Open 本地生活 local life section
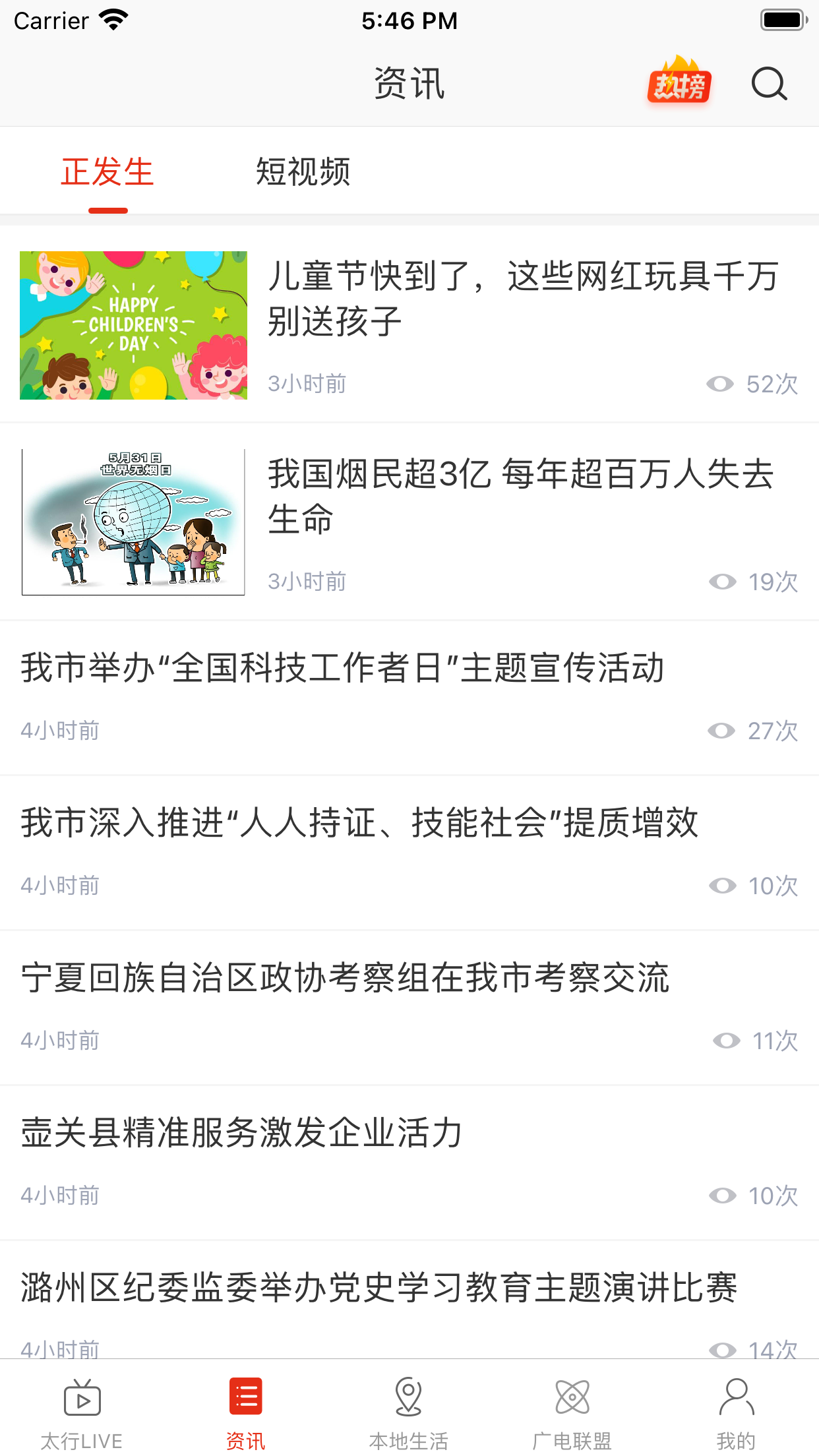The width and height of the screenshot is (819, 1456). [409, 1401]
